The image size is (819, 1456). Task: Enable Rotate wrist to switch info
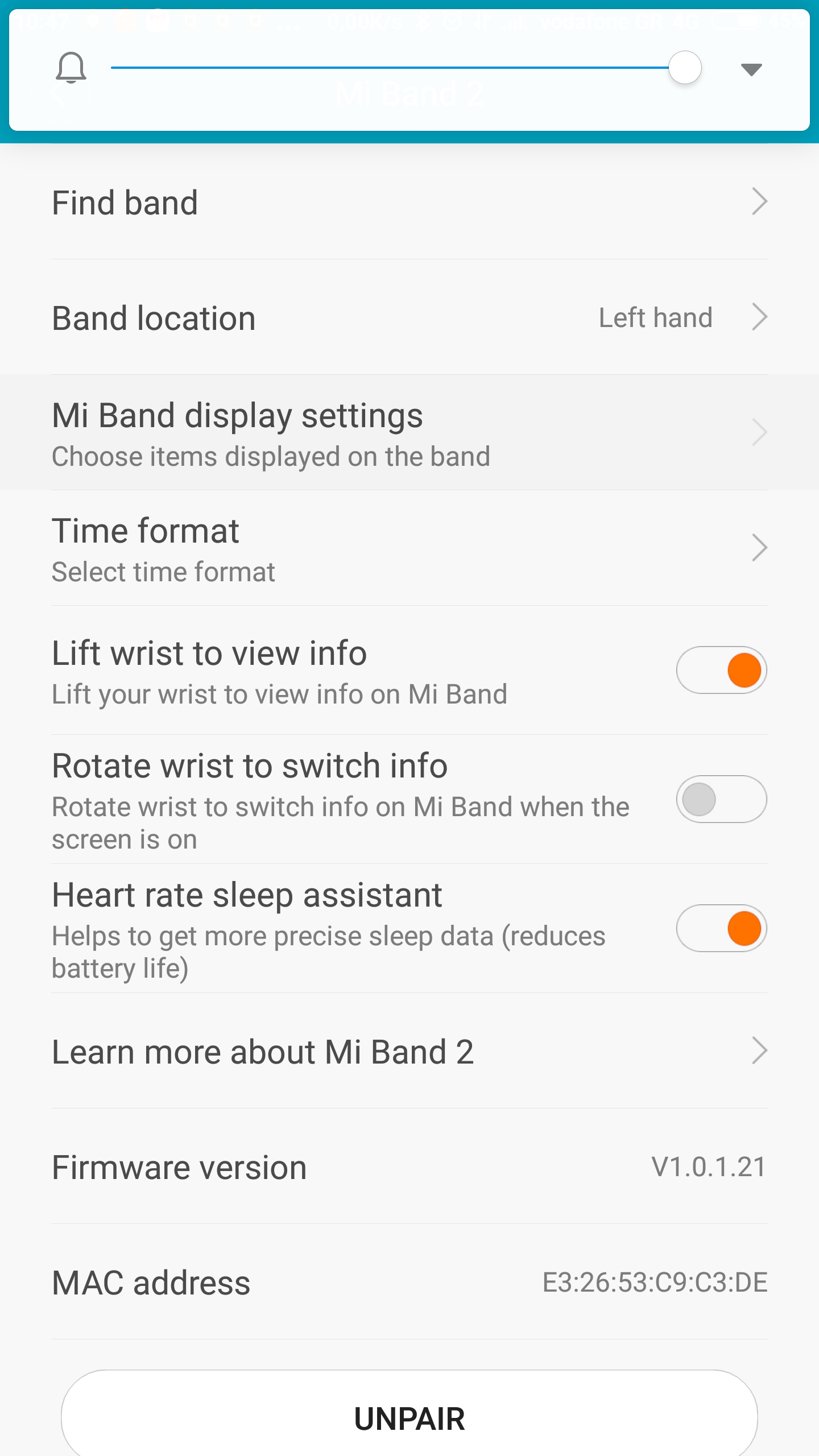tap(721, 799)
